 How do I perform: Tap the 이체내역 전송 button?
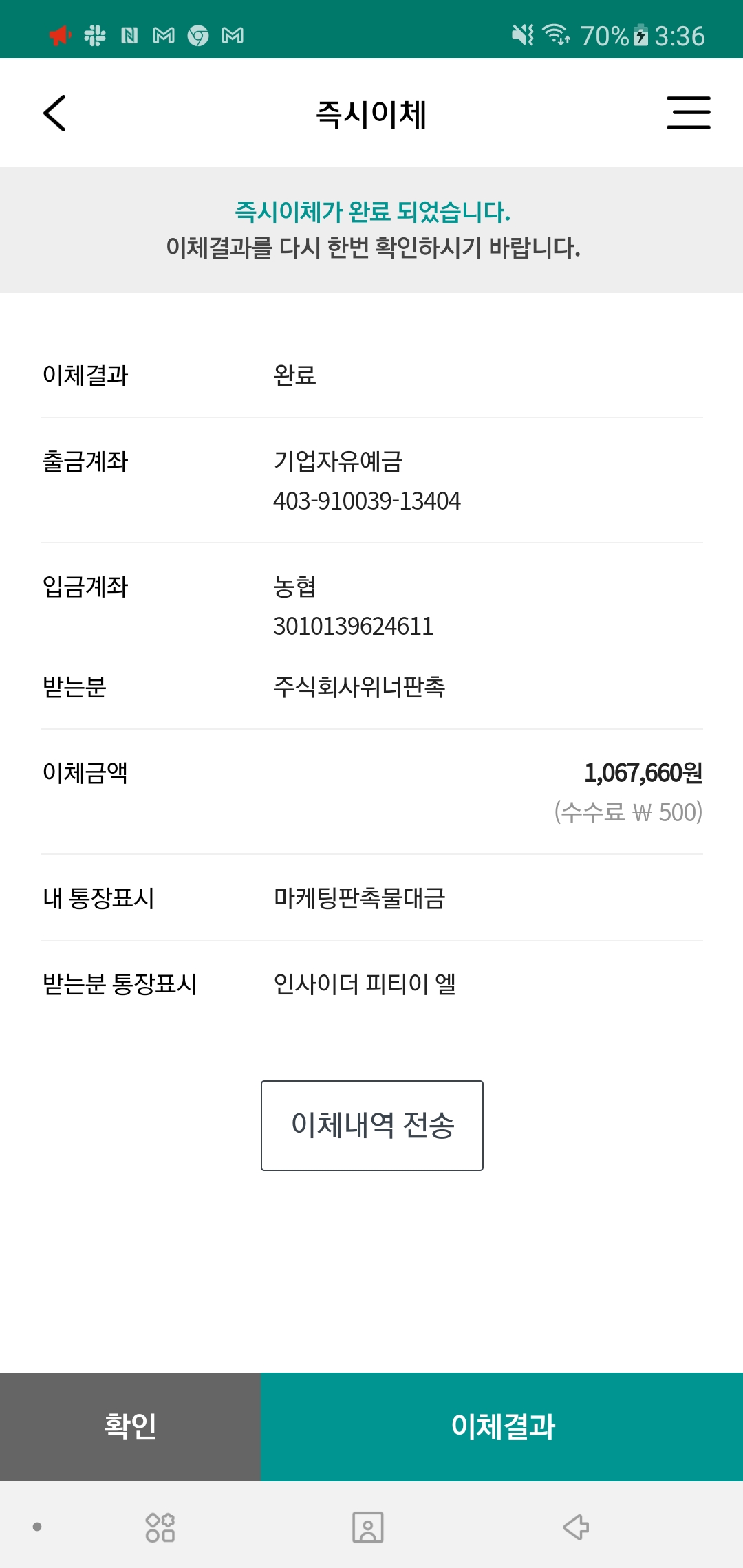[371, 1126]
